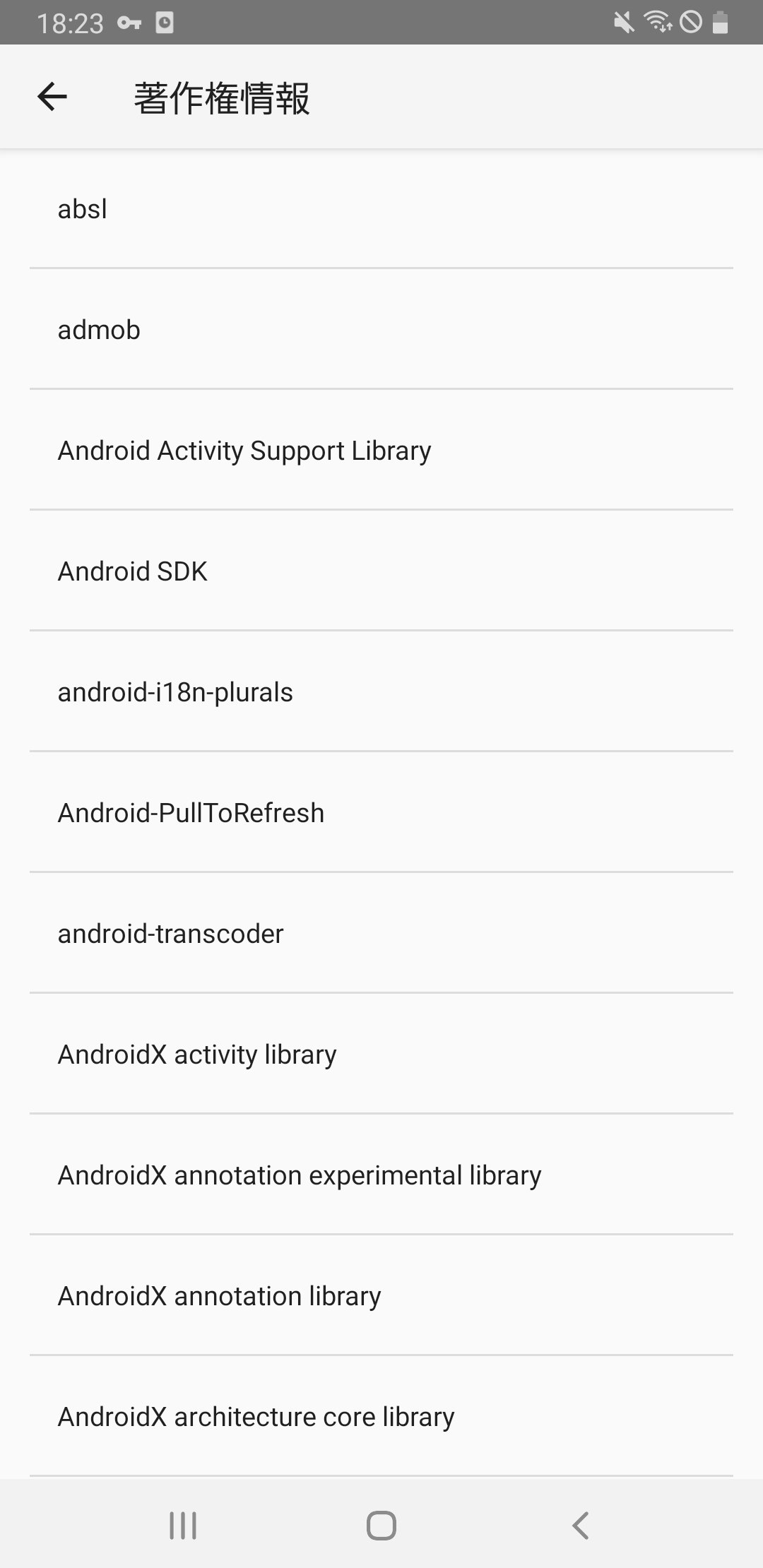Screen dimensions: 763x1568
Task: Open the absl license entry
Action: click(x=381, y=209)
